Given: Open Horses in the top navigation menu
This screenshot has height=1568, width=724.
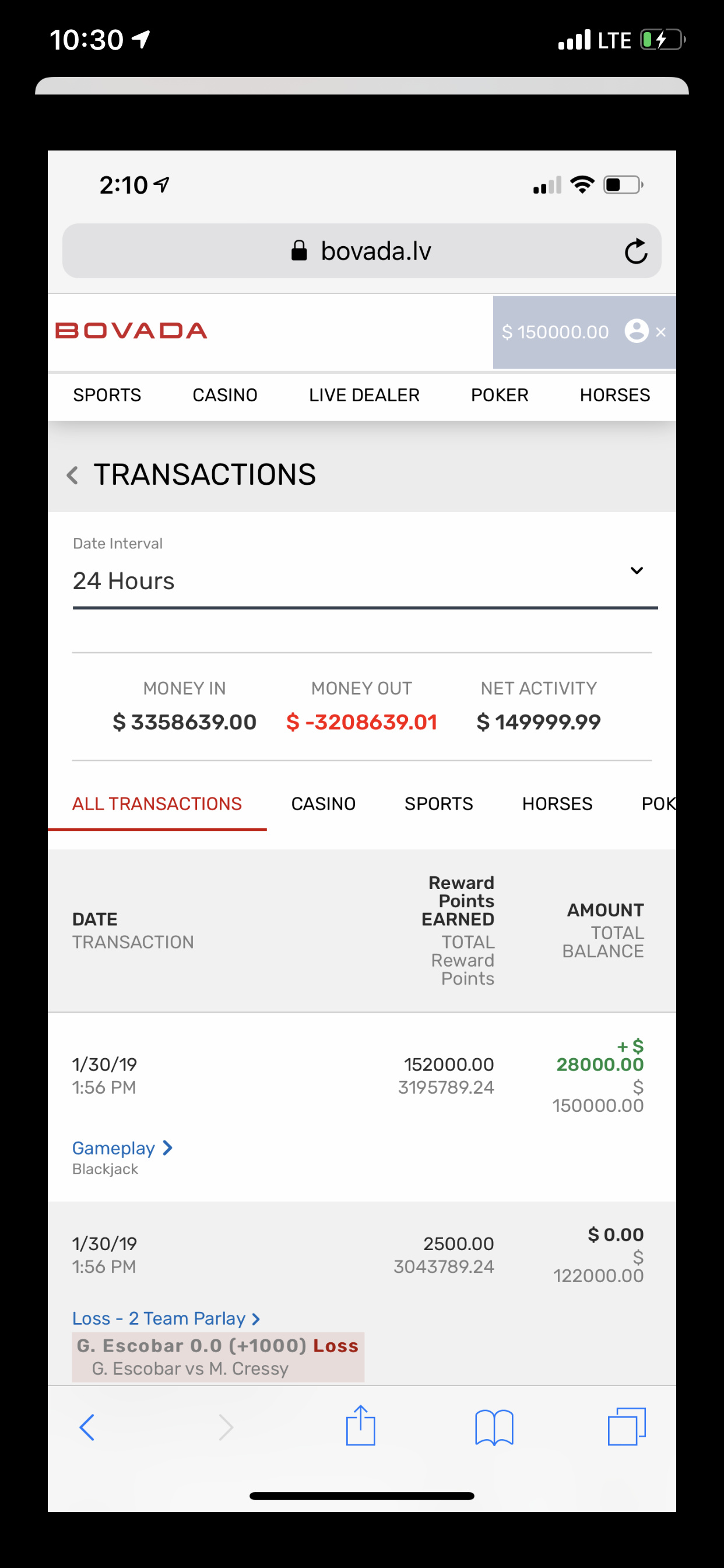Looking at the screenshot, I should [614, 395].
